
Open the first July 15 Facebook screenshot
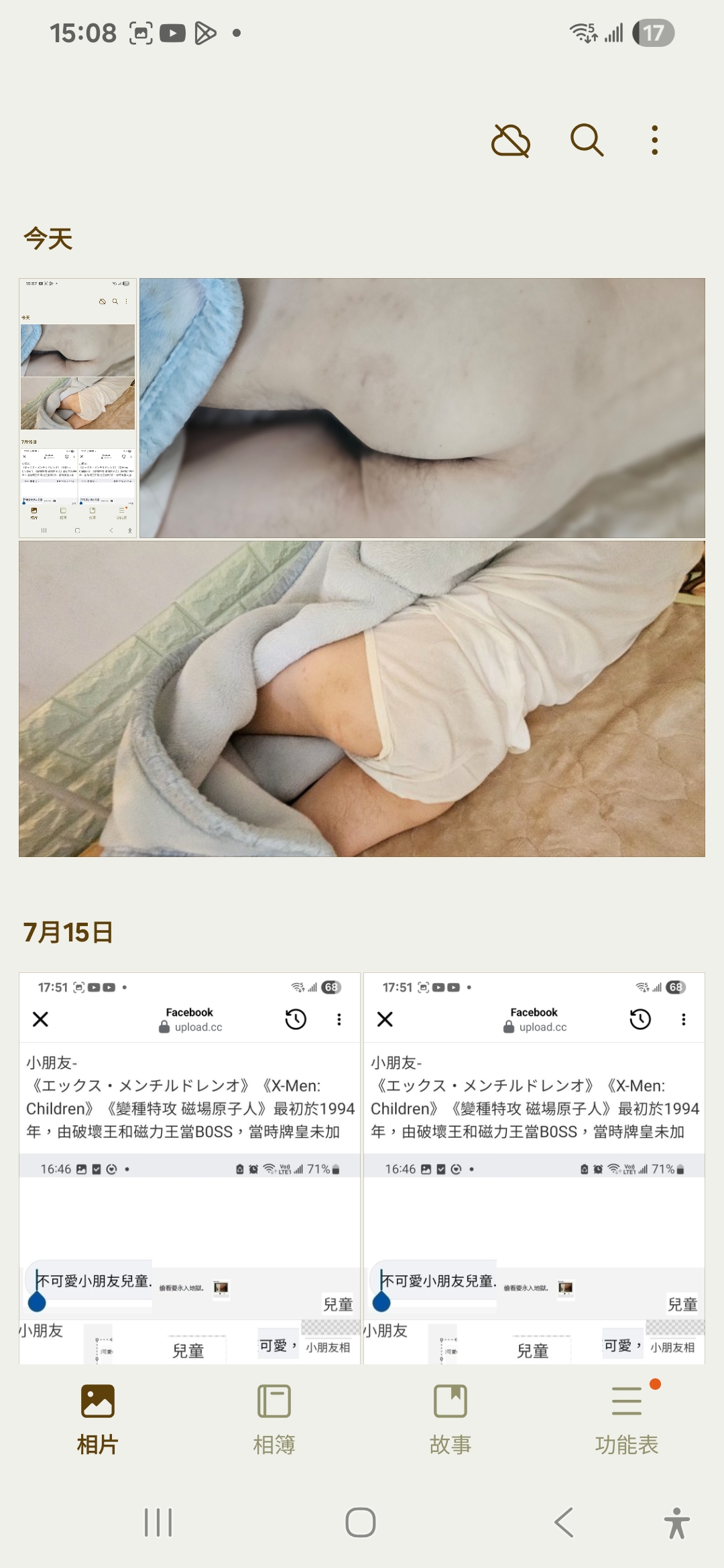[190, 1168]
